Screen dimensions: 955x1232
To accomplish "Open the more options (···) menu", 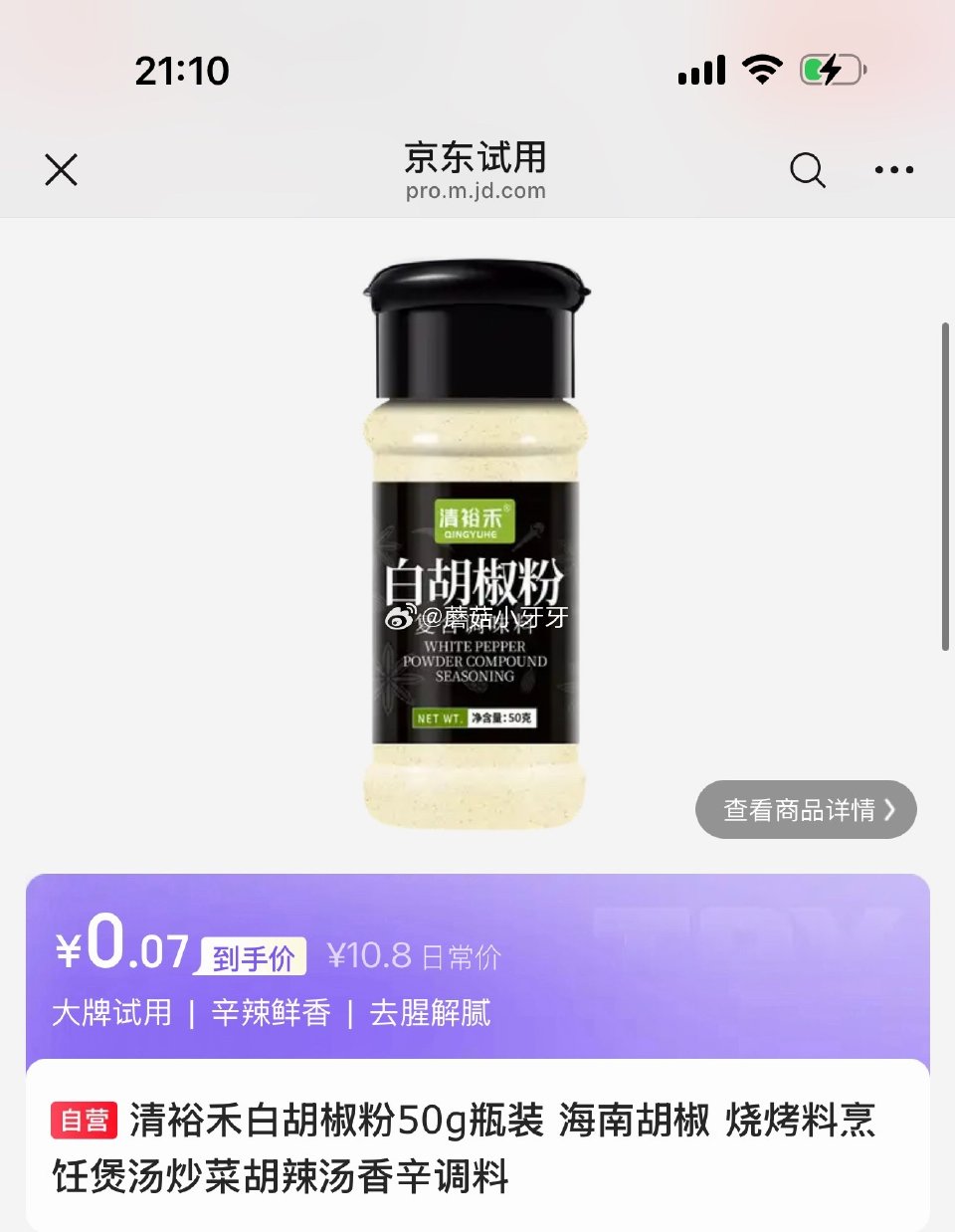I will coord(894,170).
